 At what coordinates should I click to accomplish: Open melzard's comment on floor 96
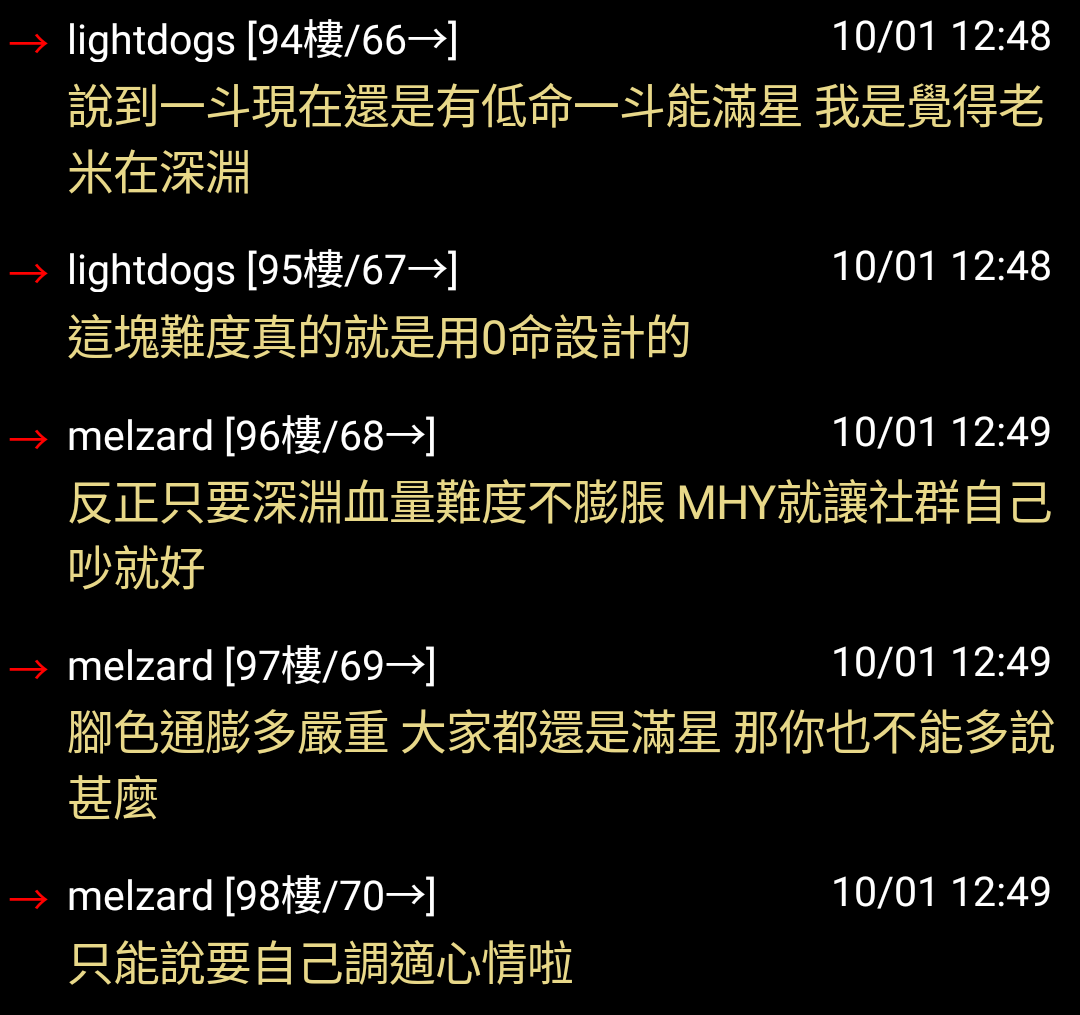540,503
